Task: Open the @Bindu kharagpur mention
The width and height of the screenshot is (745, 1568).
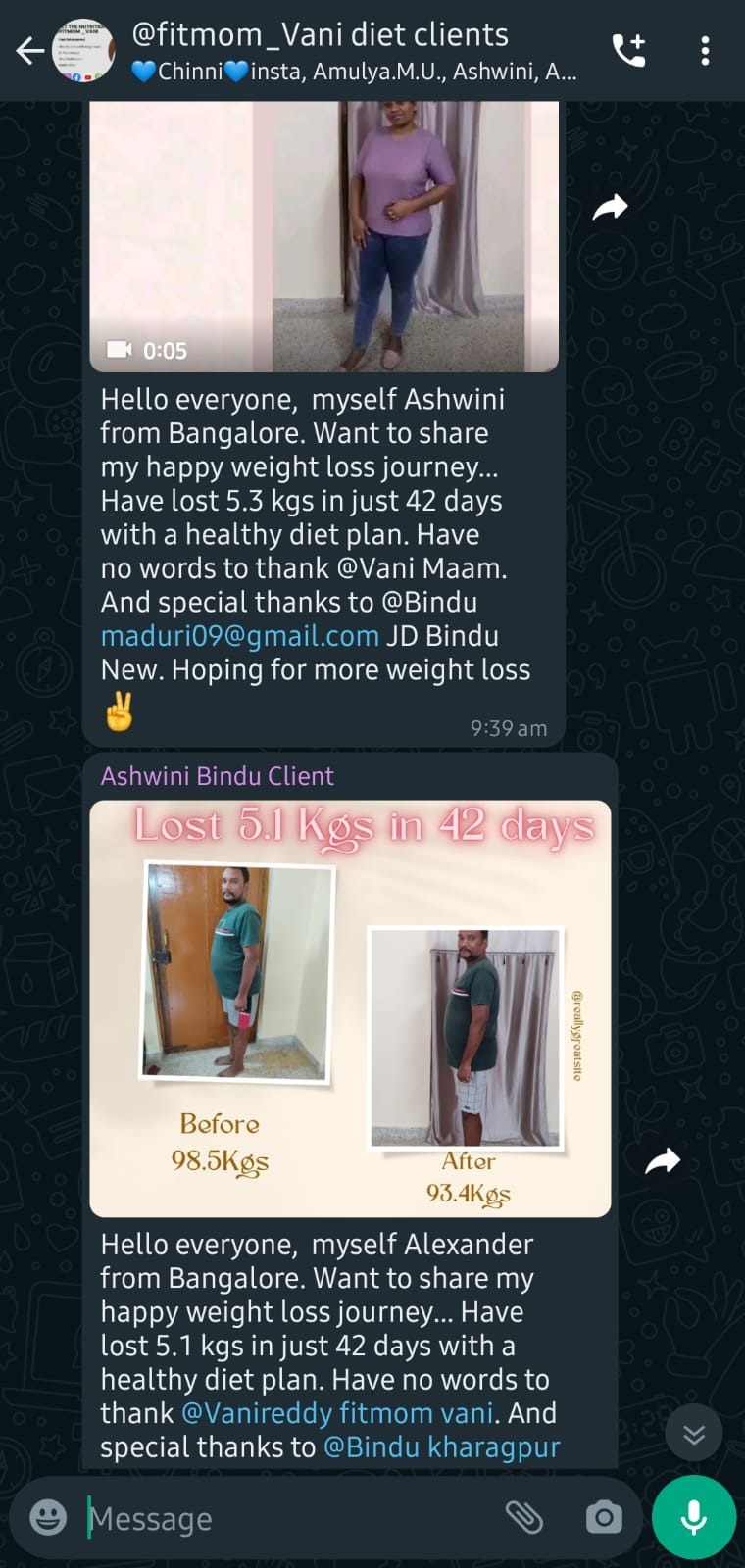Action: click(x=441, y=1447)
